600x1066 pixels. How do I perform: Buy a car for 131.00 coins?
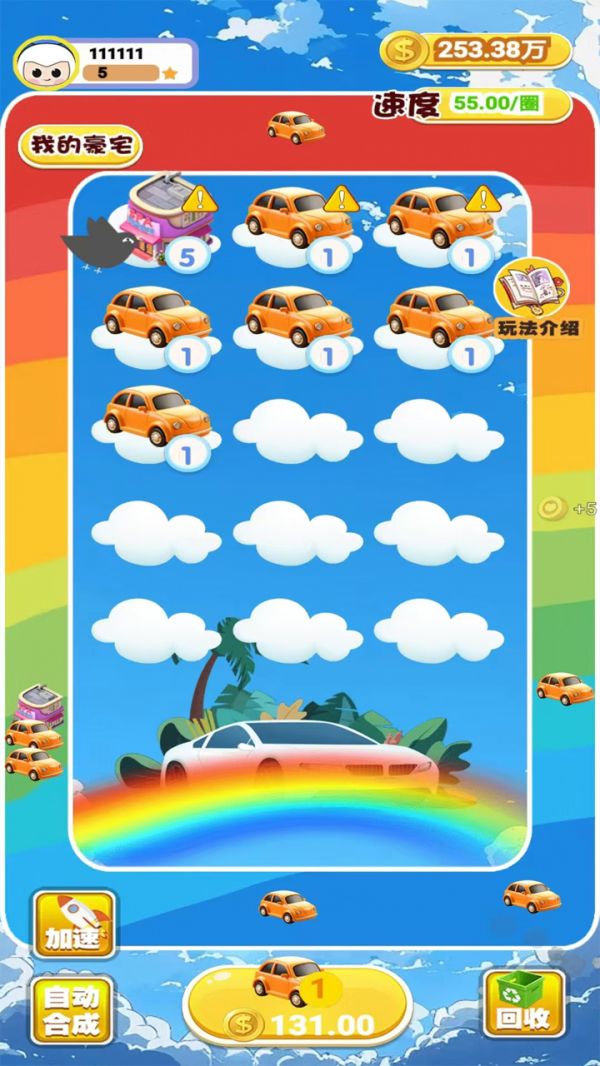[298, 1005]
